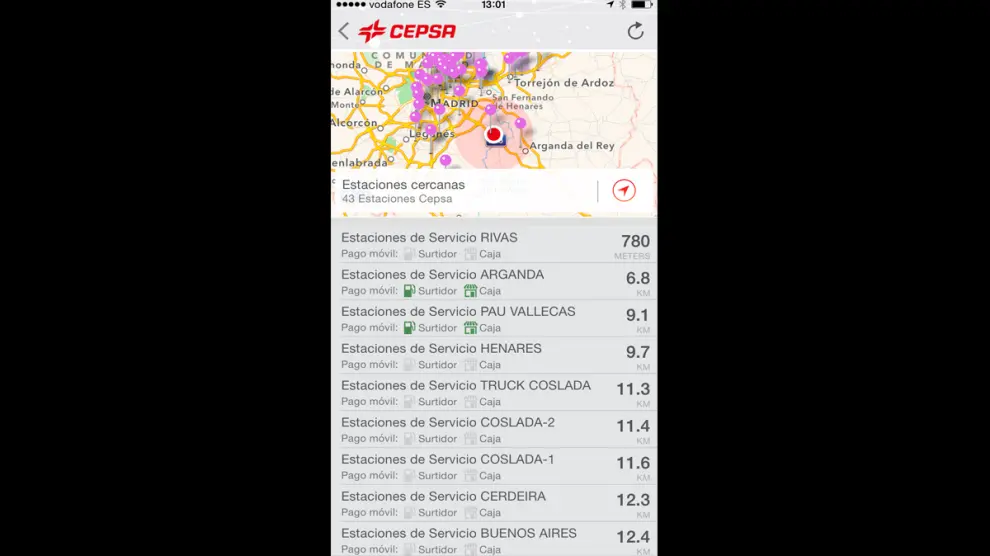The width and height of the screenshot is (990, 556).
Task: Go back with the top-left arrow
Action: [x=344, y=31]
